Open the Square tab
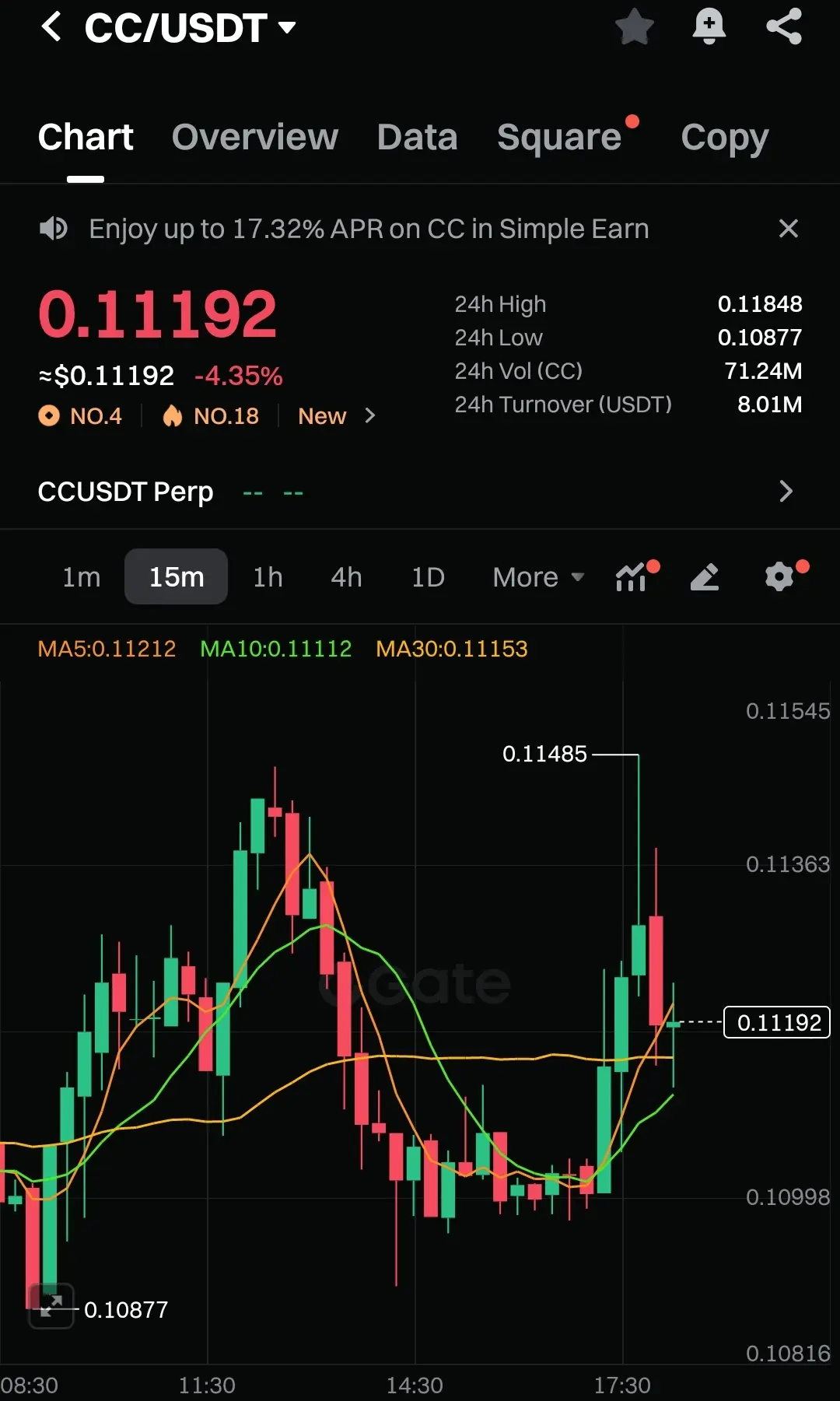The image size is (840, 1401). coord(559,137)
